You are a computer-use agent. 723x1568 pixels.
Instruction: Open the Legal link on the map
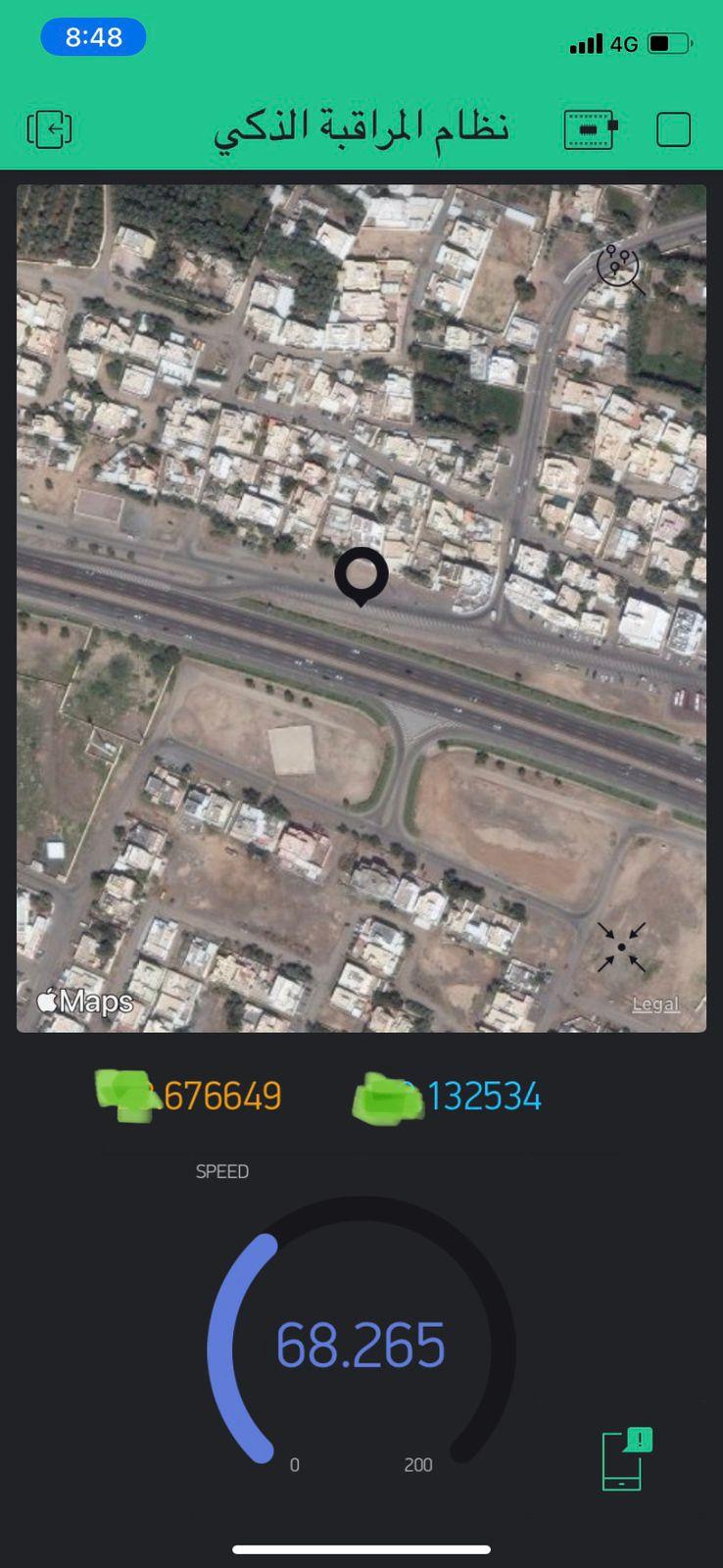tap(655, 1004)
